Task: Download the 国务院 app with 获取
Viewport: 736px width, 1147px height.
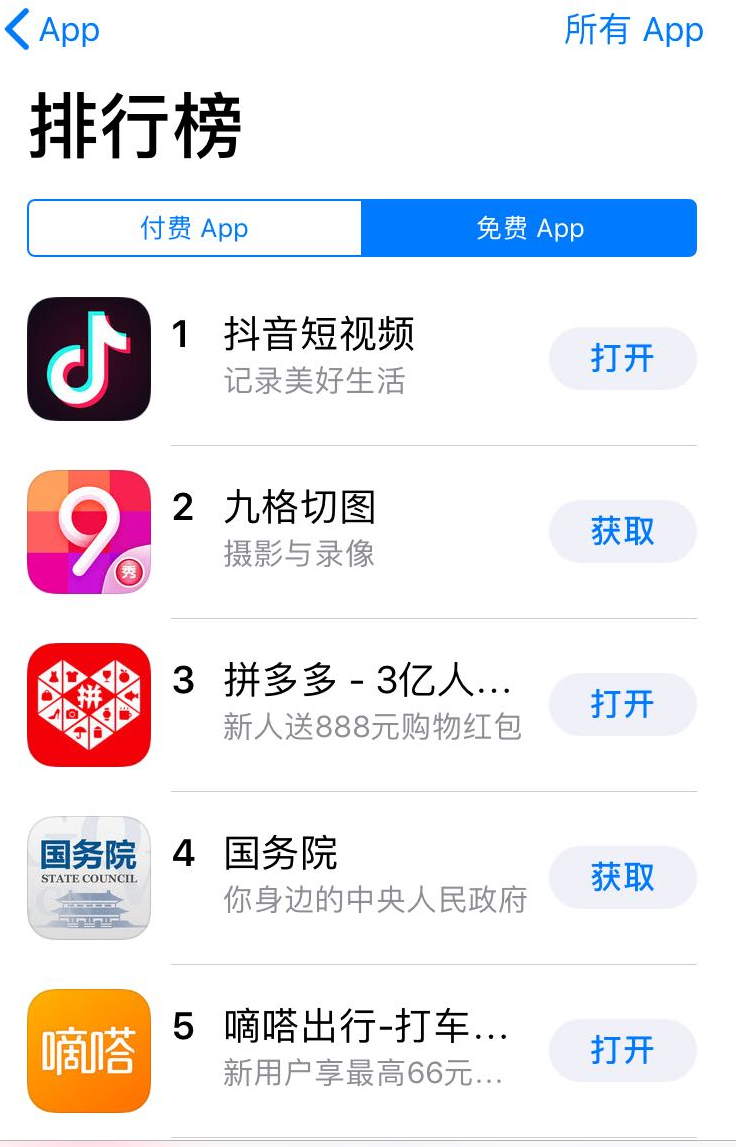Action: point(622,877)
